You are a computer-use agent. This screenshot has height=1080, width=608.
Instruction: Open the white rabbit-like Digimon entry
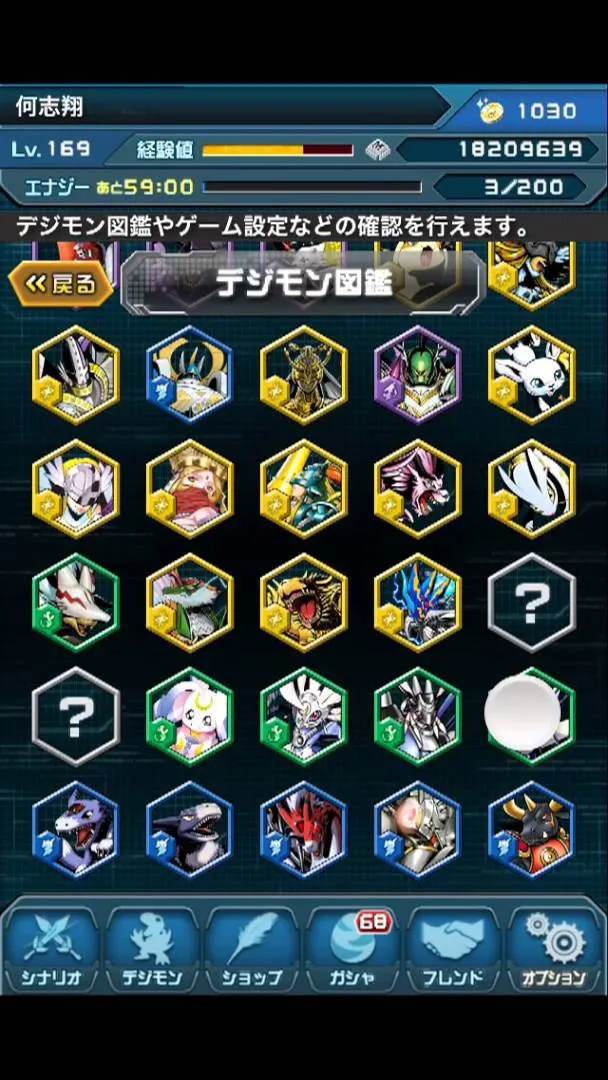pyautogui.click(x=532, y=375)
